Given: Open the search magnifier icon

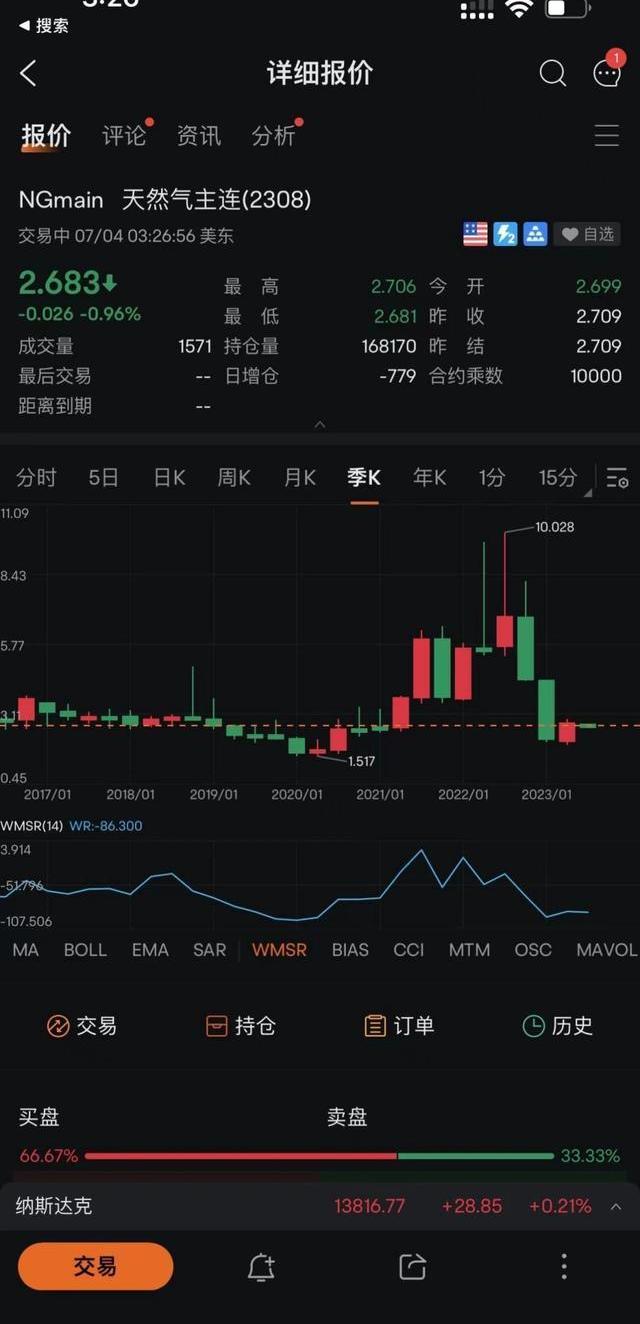Looking at the screenshot, I should point(552,73).
